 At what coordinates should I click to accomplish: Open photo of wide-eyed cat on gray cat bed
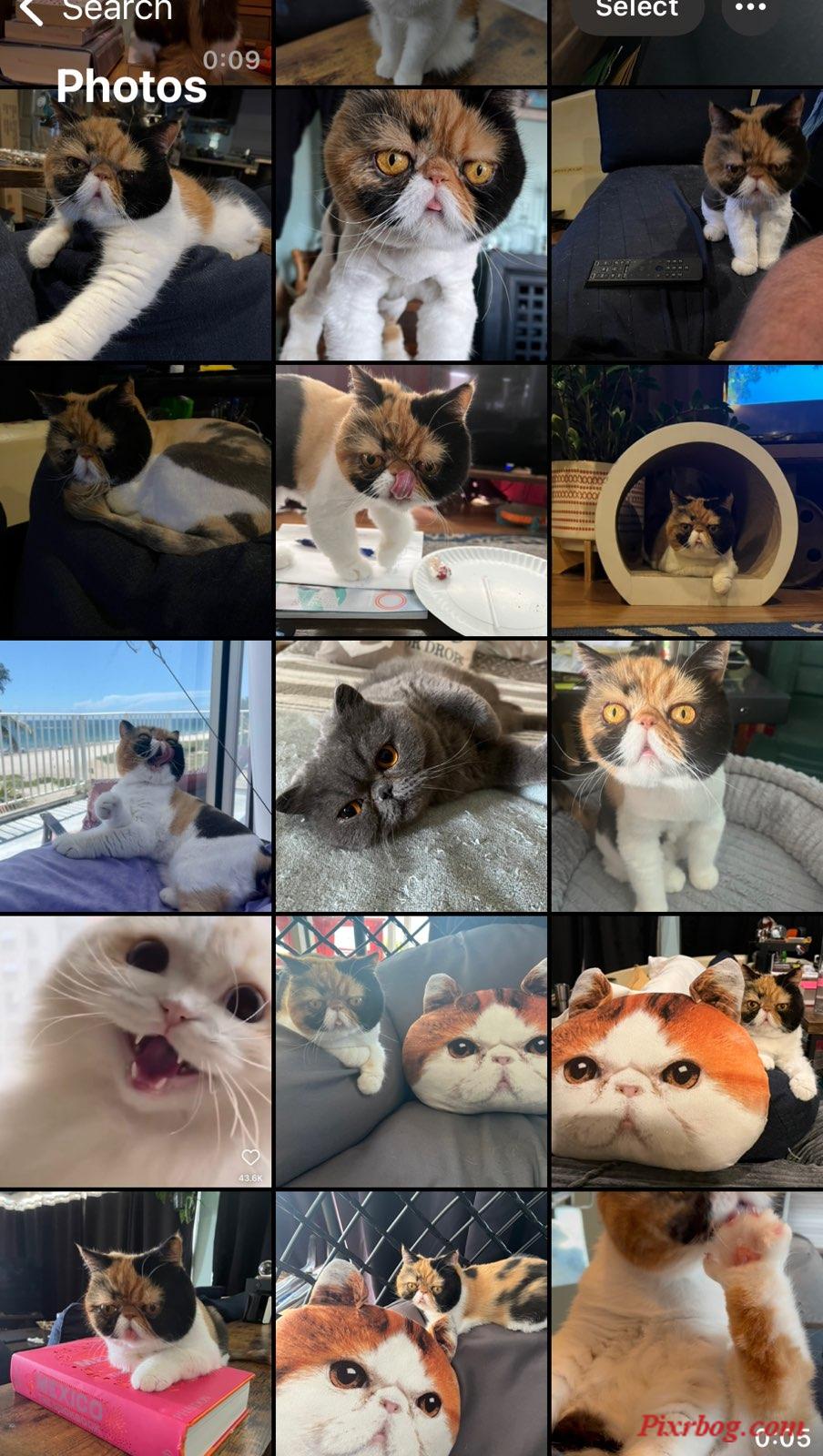(x=686, y=776)
